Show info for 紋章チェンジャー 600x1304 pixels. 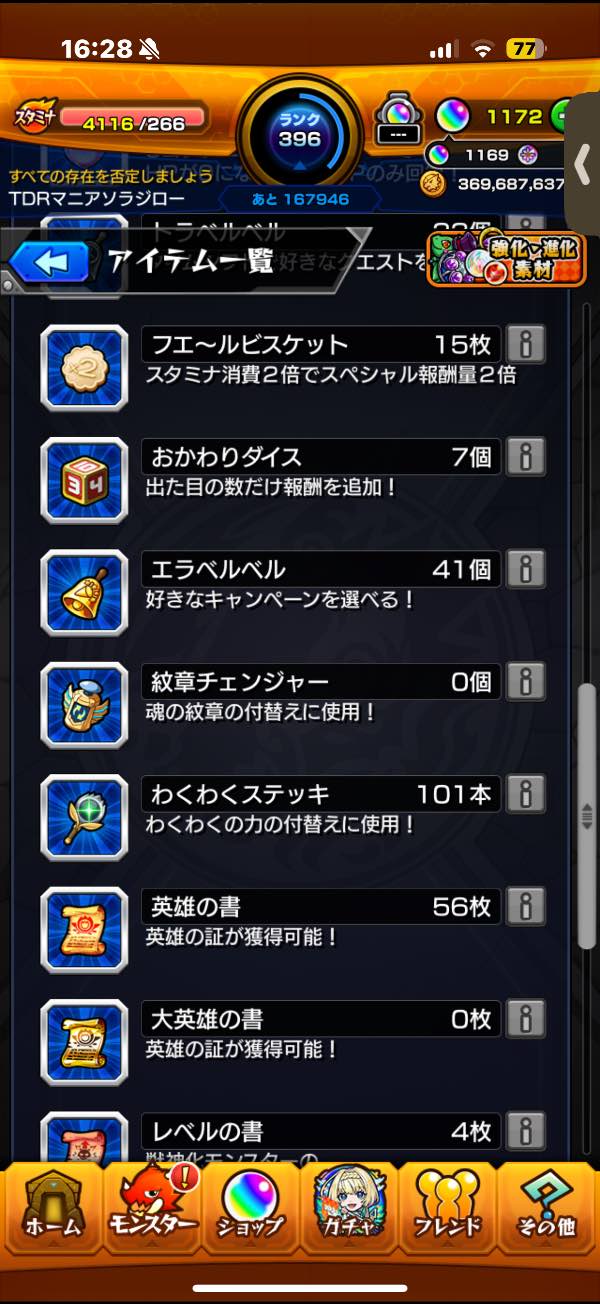click(526, 683)
